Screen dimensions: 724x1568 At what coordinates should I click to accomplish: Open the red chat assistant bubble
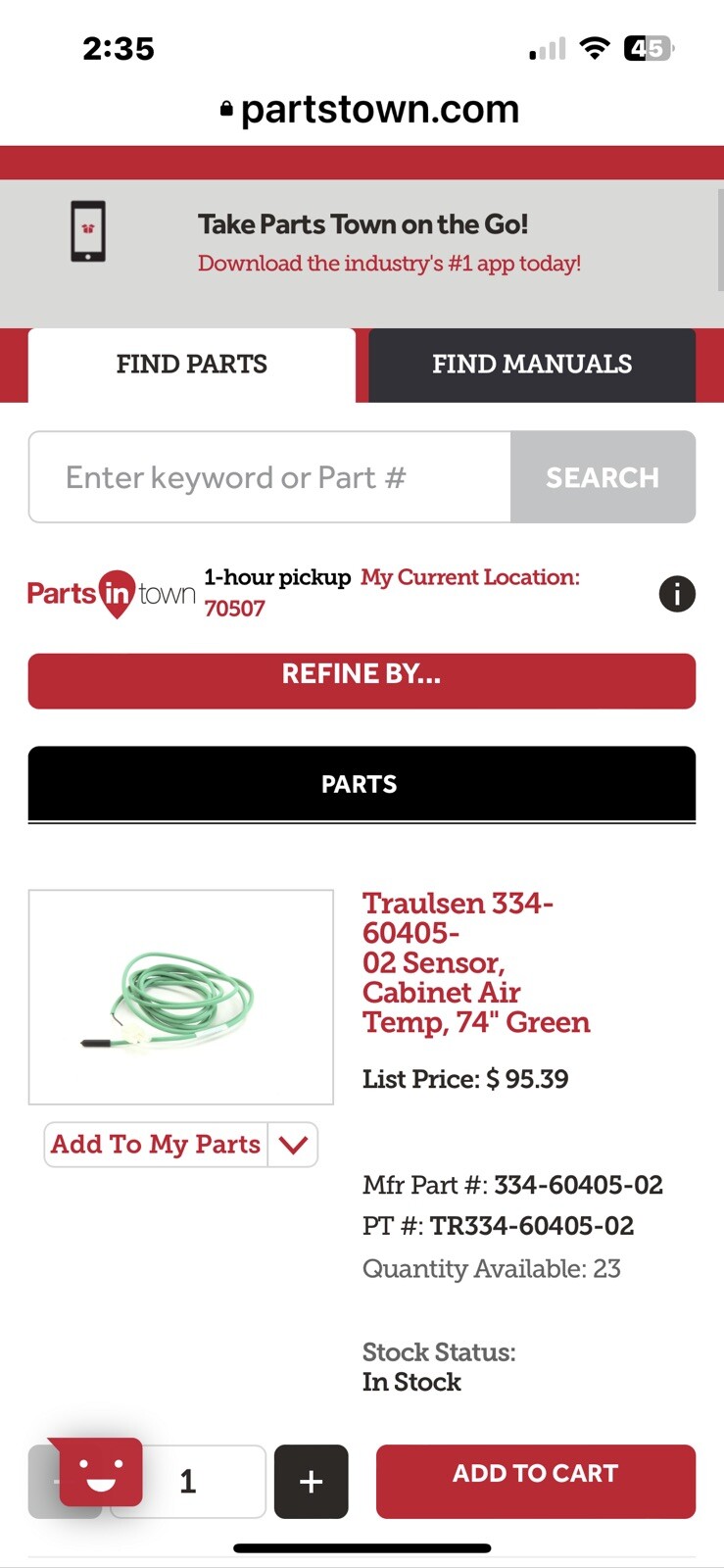point(99,1471)
